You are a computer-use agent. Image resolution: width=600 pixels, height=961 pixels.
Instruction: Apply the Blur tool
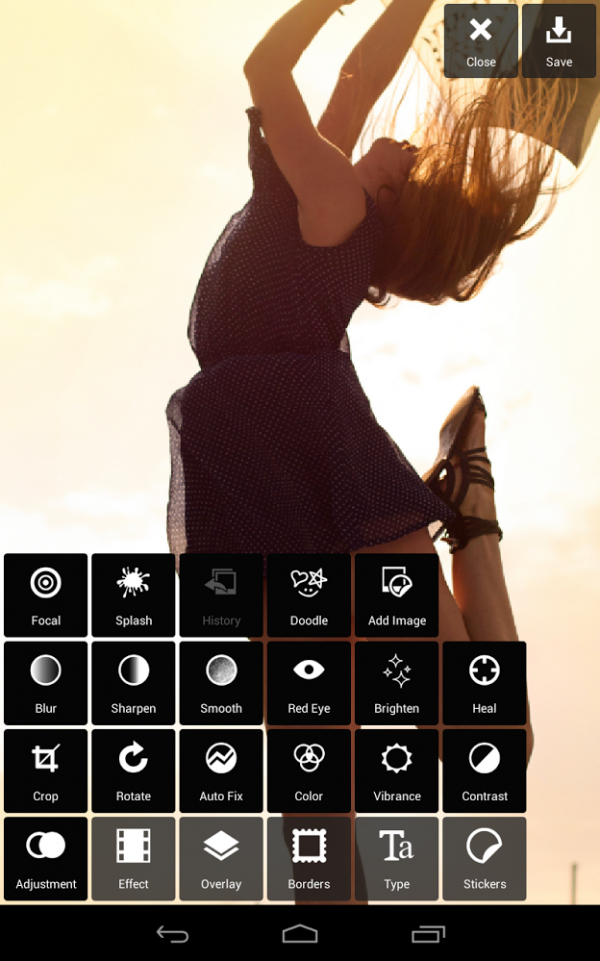[x=46, y=683]
